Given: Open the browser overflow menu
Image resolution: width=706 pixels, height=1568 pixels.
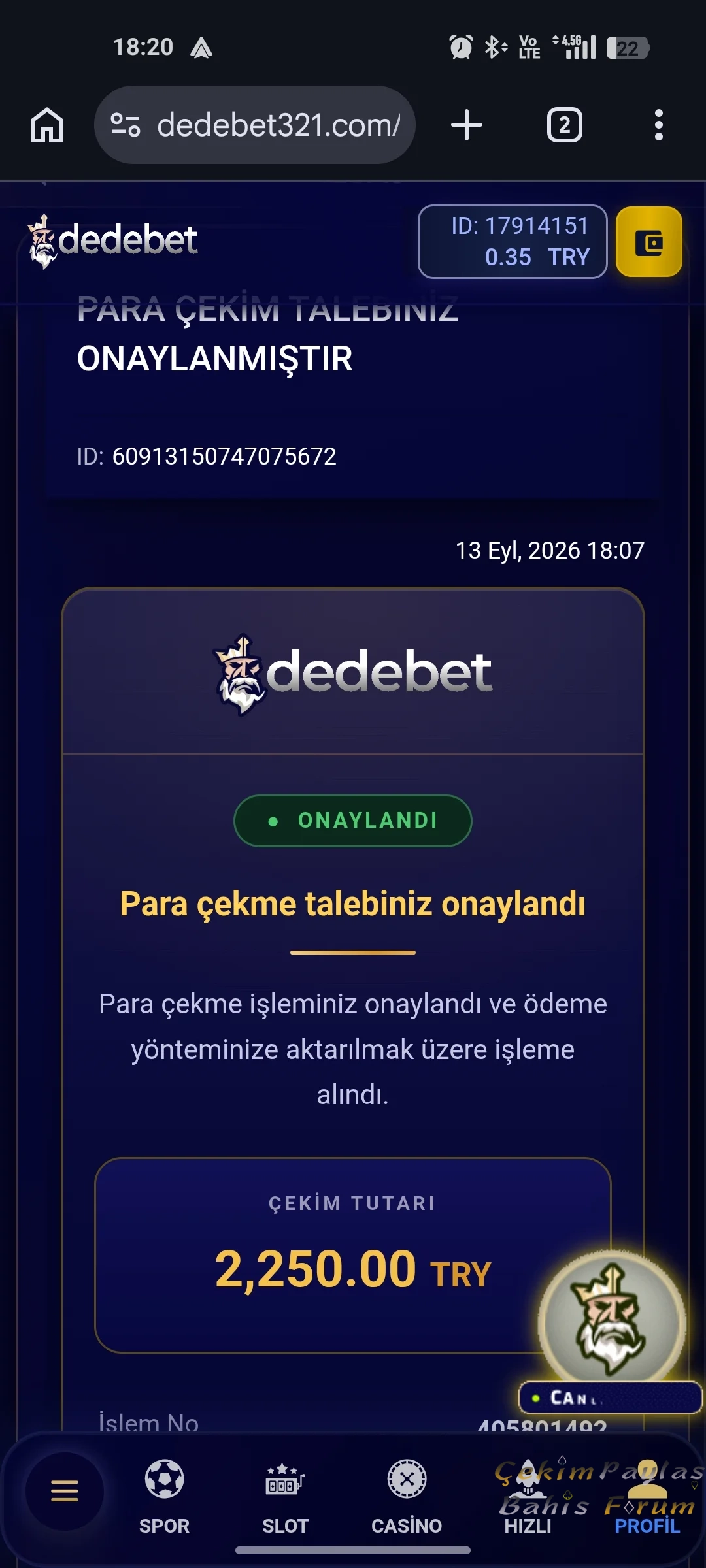Looking at the screenshot, I should (659, 125).
